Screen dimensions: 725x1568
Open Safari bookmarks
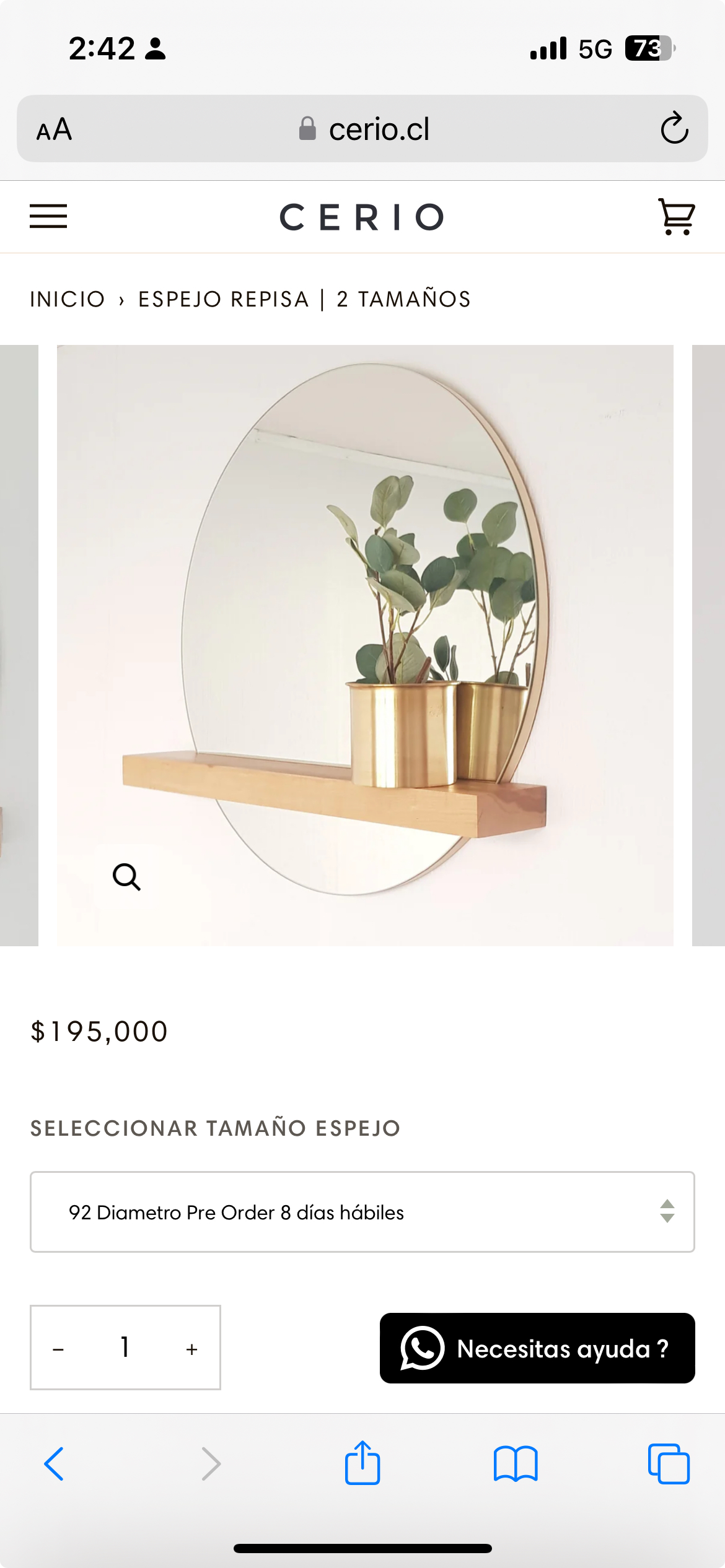[x=516, y=1464]
